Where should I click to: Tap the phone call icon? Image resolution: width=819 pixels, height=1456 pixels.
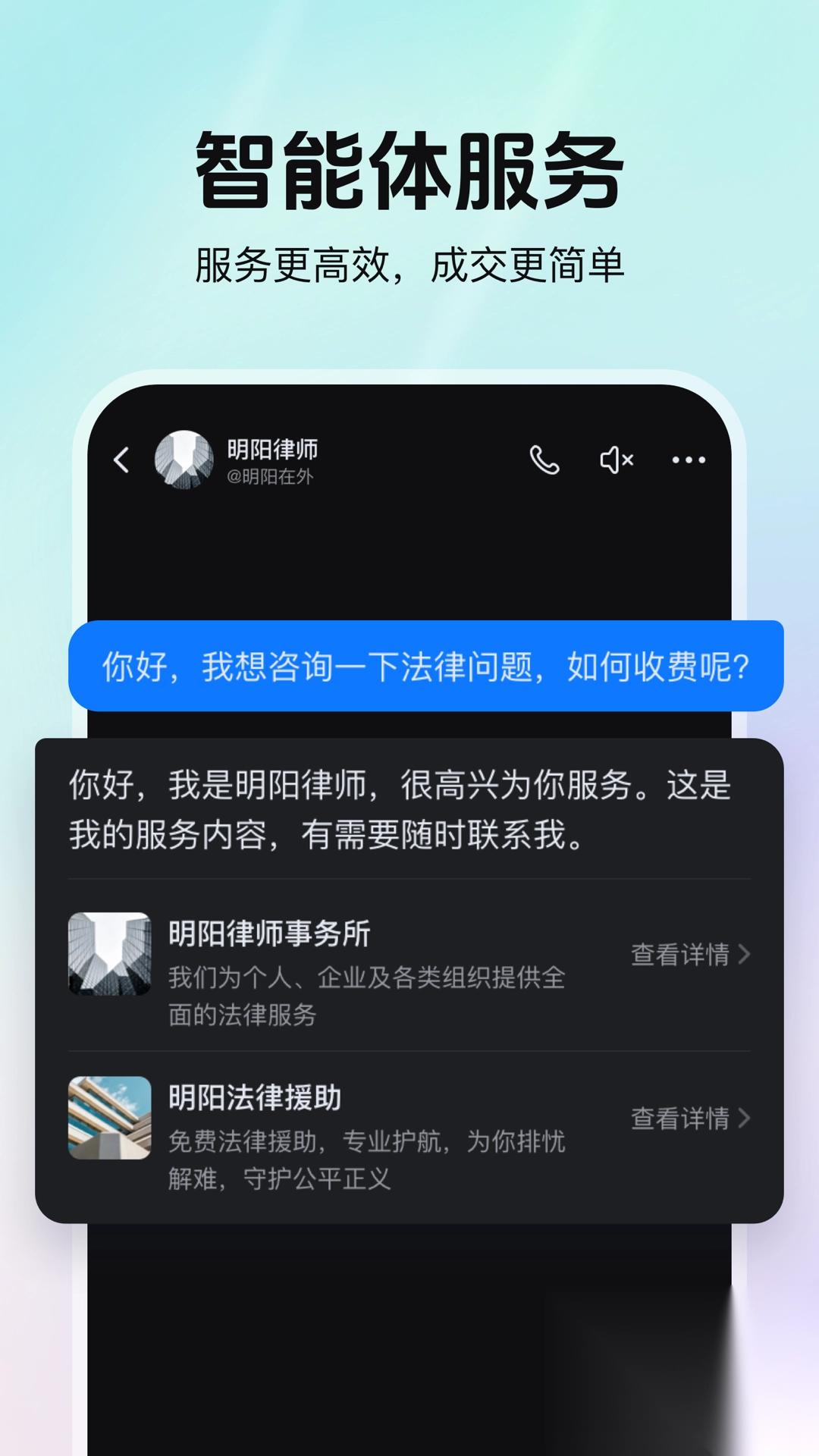point(544,459)
